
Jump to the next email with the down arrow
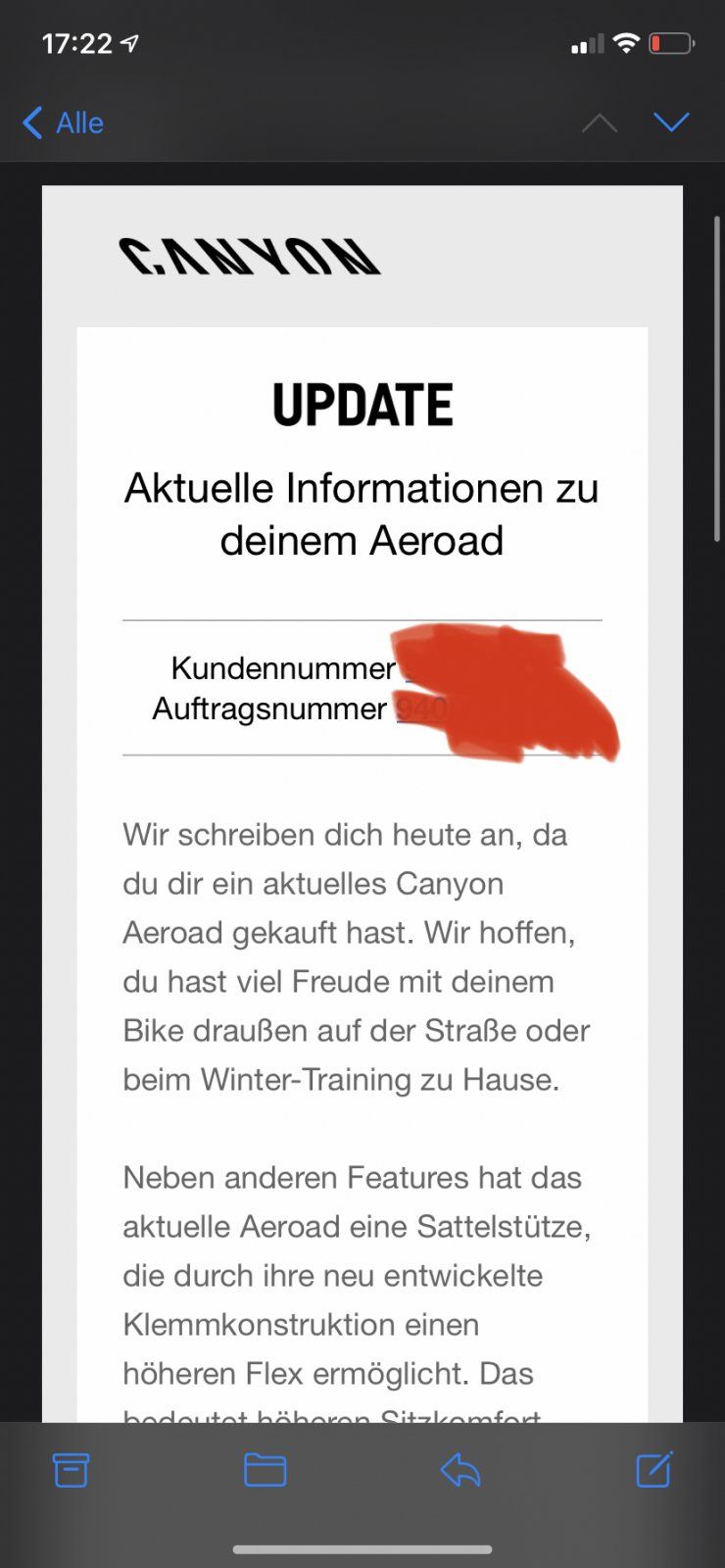click(x=671, y=122)
